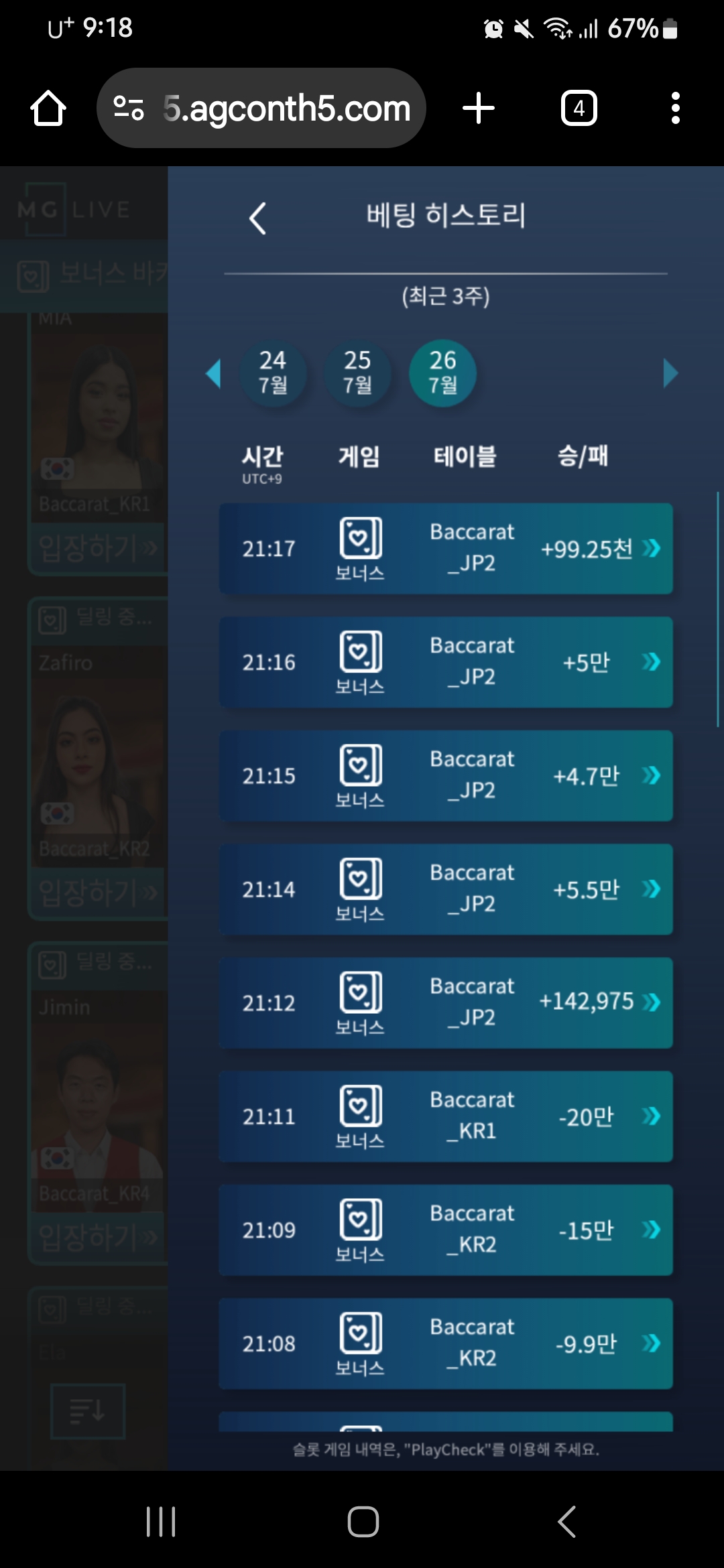Show earlier dates with the left arrow
This screenshot has width=724, height=1568.
[x=214, y=373]
